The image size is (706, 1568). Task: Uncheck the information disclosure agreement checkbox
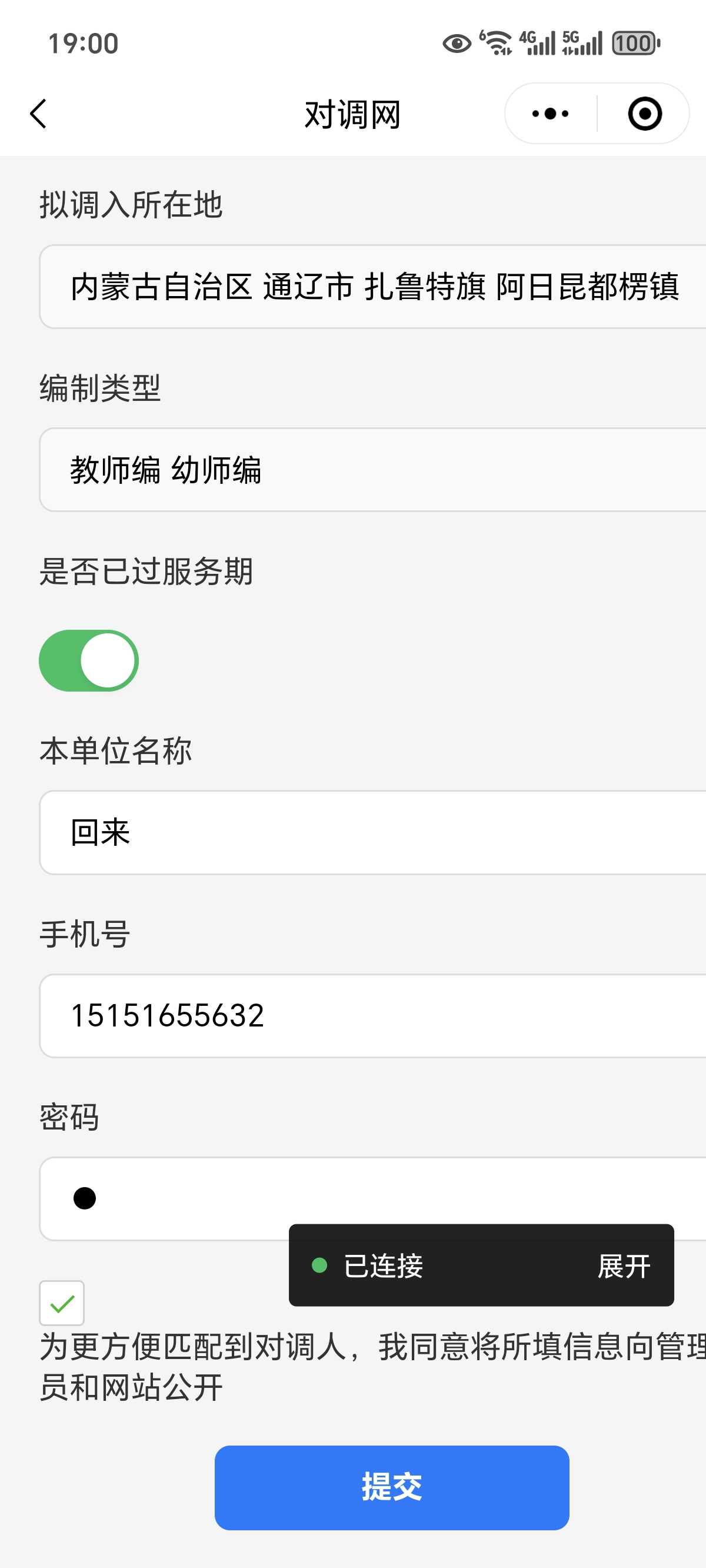click(61, 1303)
